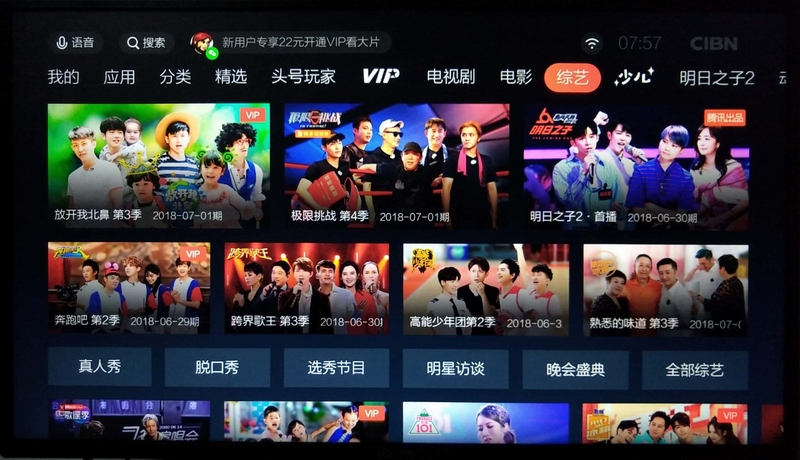Select the 明日之子2 tab

tap(716, 77)
